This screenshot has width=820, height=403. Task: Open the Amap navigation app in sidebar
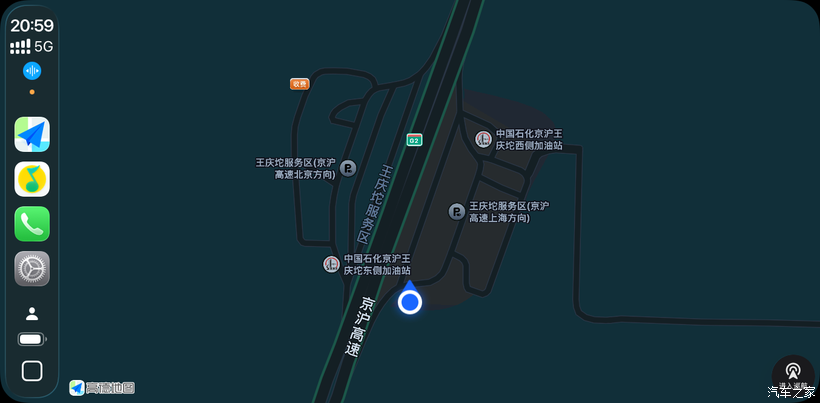coord(32,134)
